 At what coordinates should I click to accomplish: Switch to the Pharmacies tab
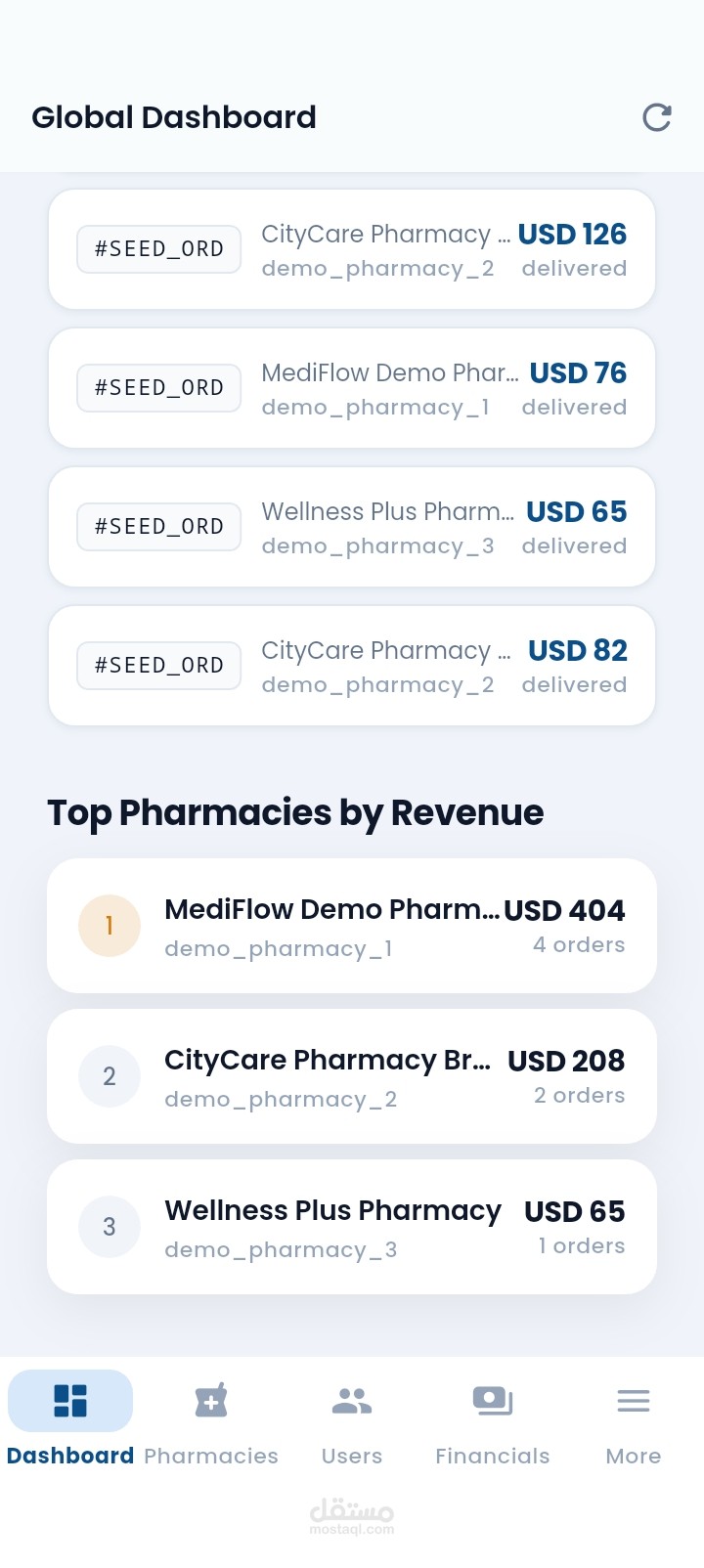click(x=211, y=1417)
